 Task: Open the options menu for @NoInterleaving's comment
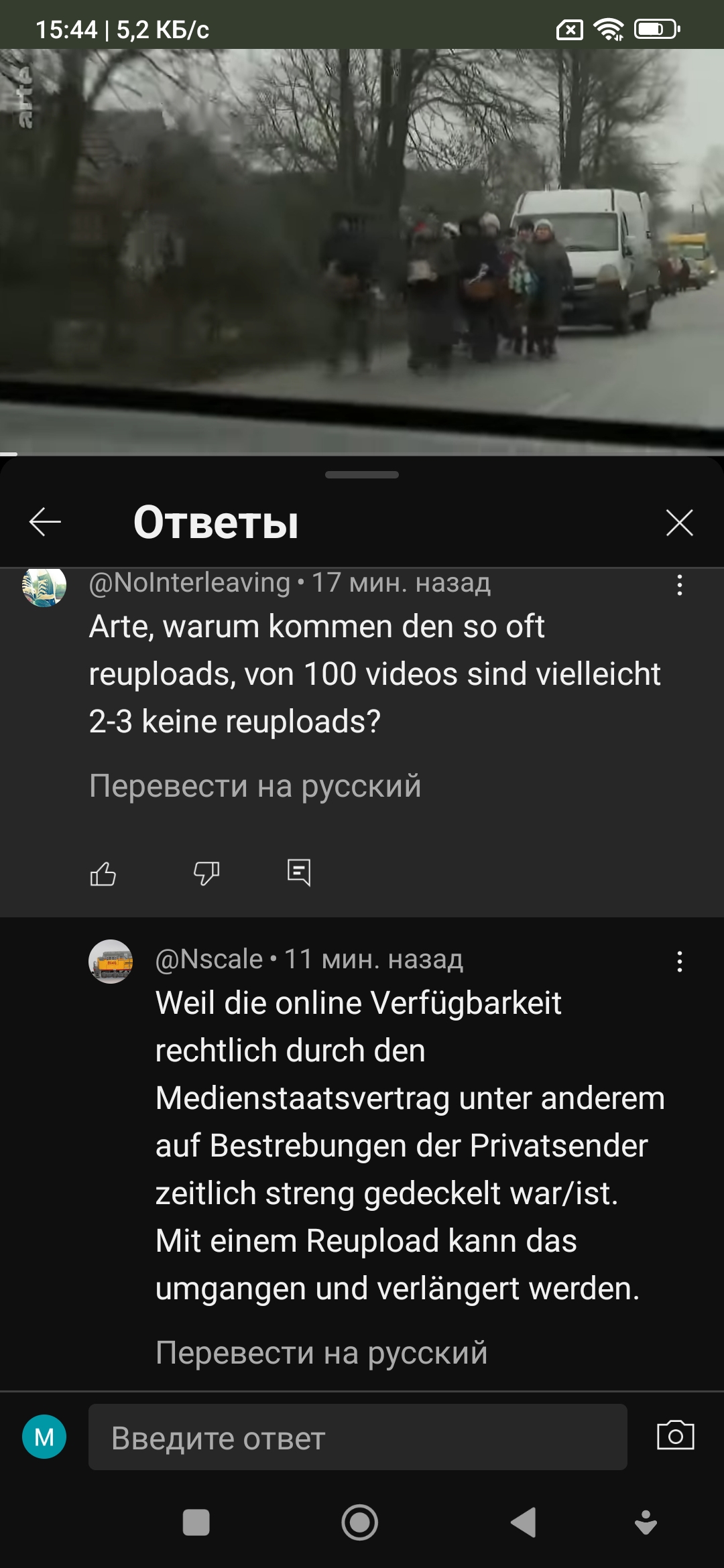pos(679,585)
